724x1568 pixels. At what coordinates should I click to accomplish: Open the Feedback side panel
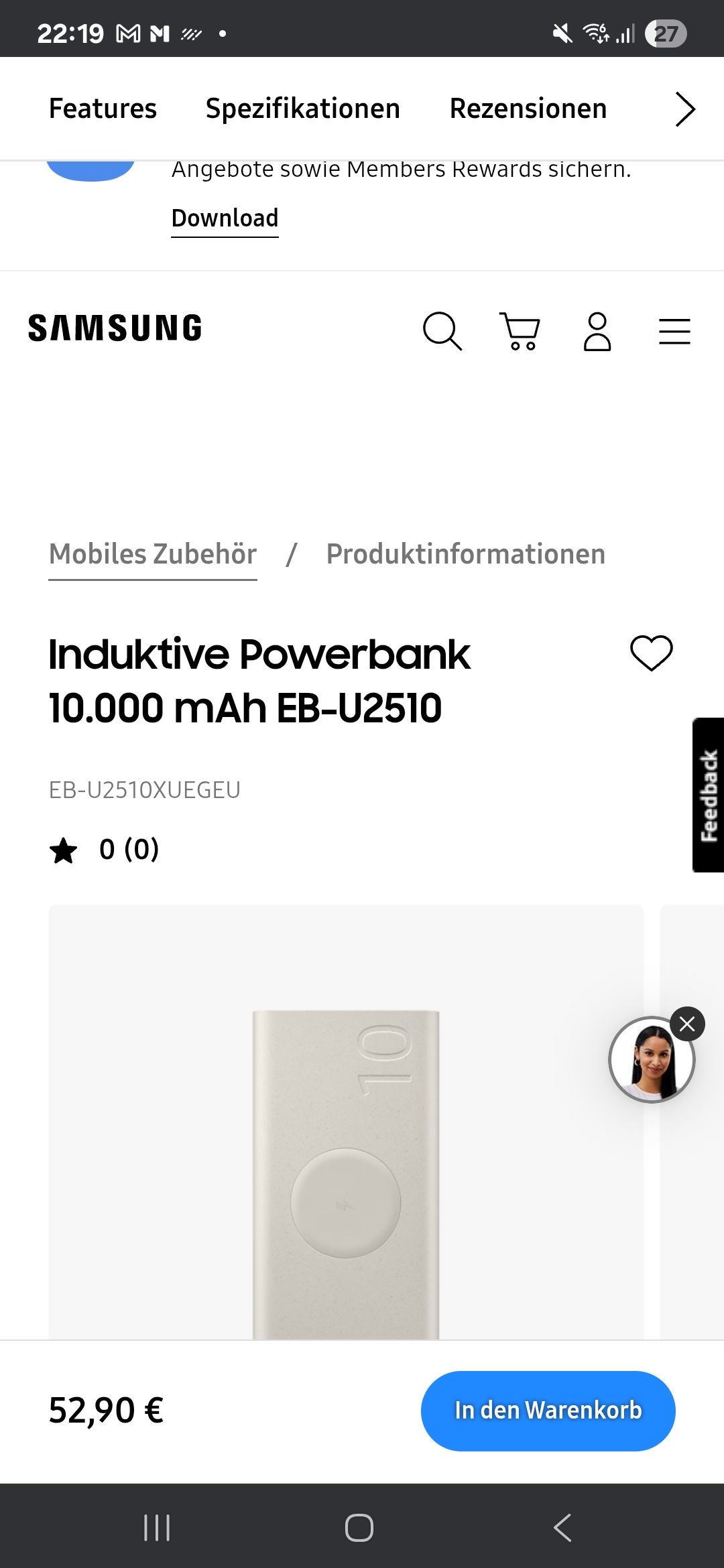pyautogui.click(x=707, y=797)
